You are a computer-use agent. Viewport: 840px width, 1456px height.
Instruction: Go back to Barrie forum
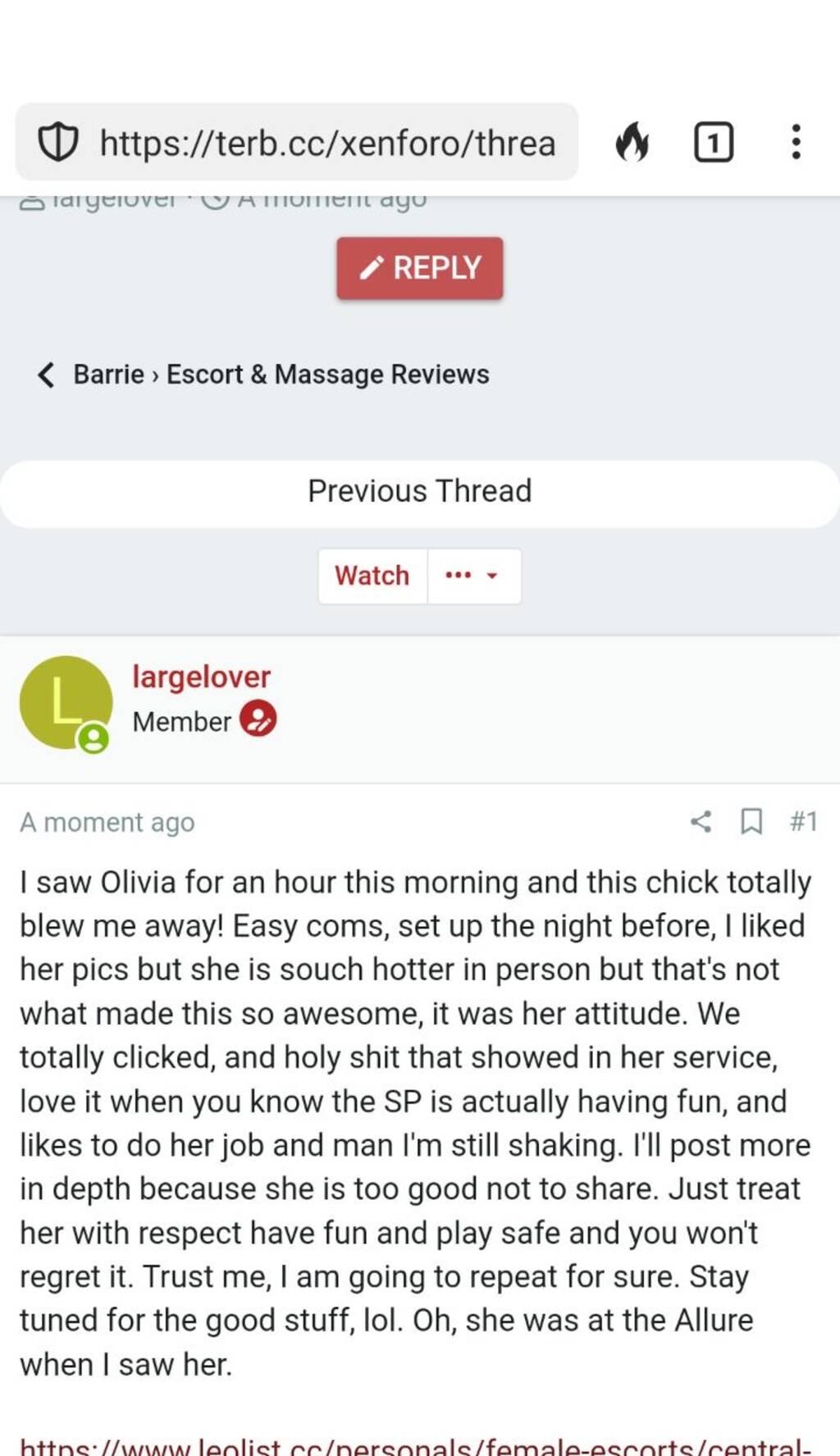coord(108,374)
